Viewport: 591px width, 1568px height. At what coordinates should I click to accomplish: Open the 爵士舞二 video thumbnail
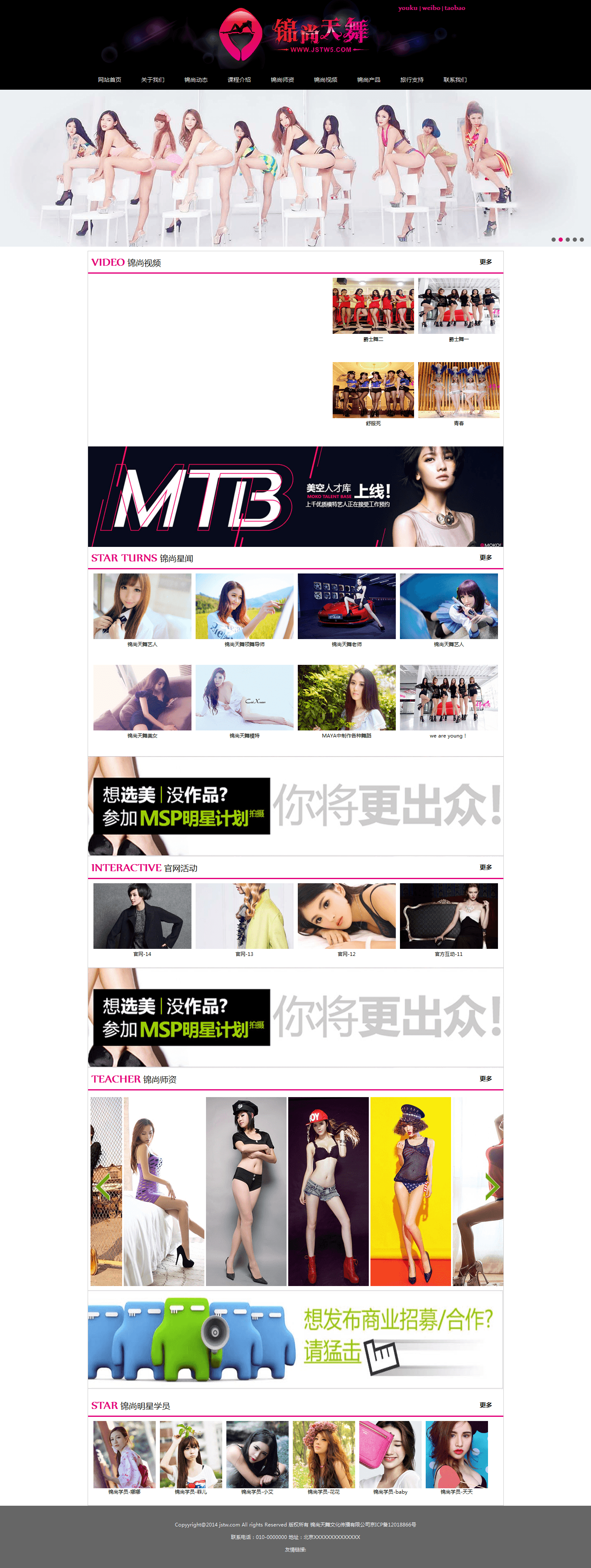click(373, 306)
